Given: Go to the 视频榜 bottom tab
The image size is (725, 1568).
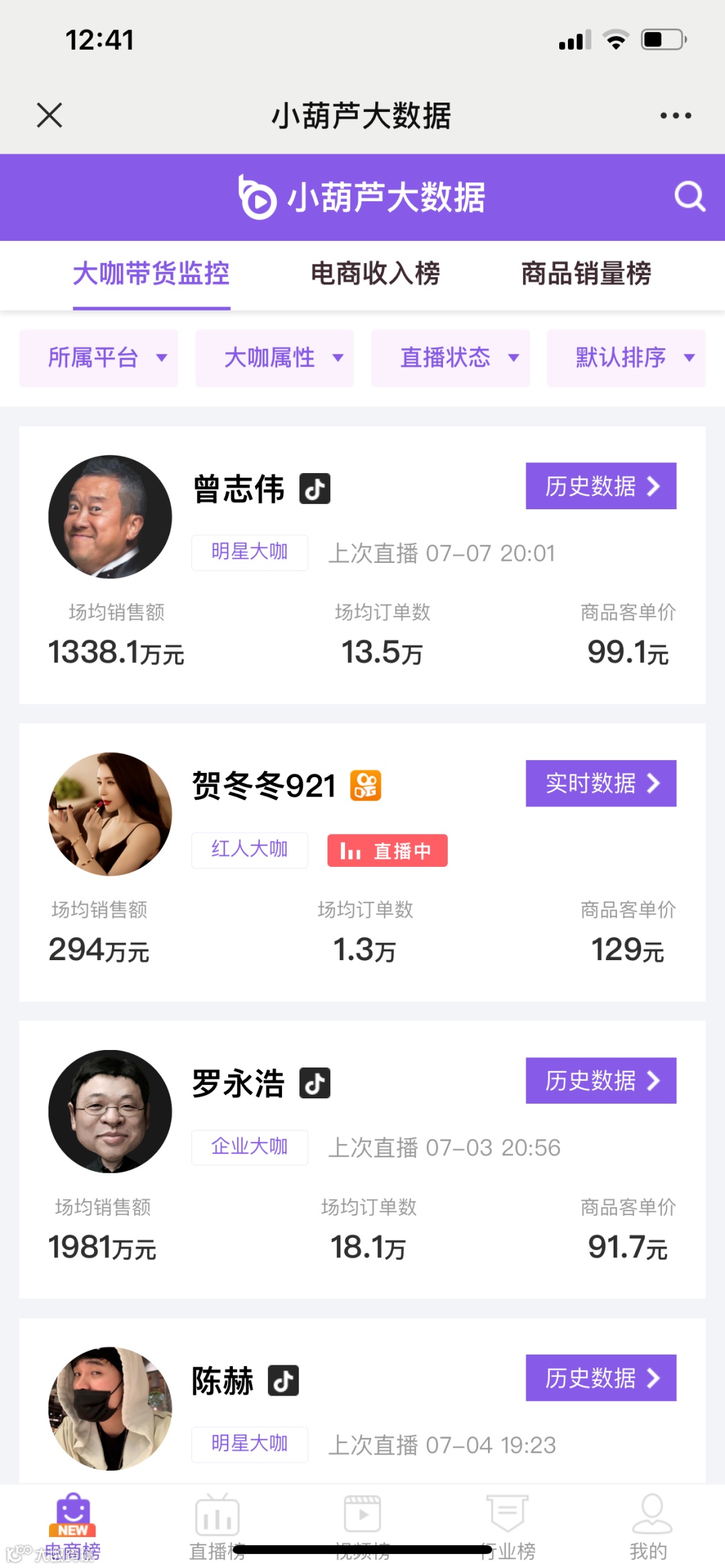Looking at the screenshot, I should pos(362,1526).
